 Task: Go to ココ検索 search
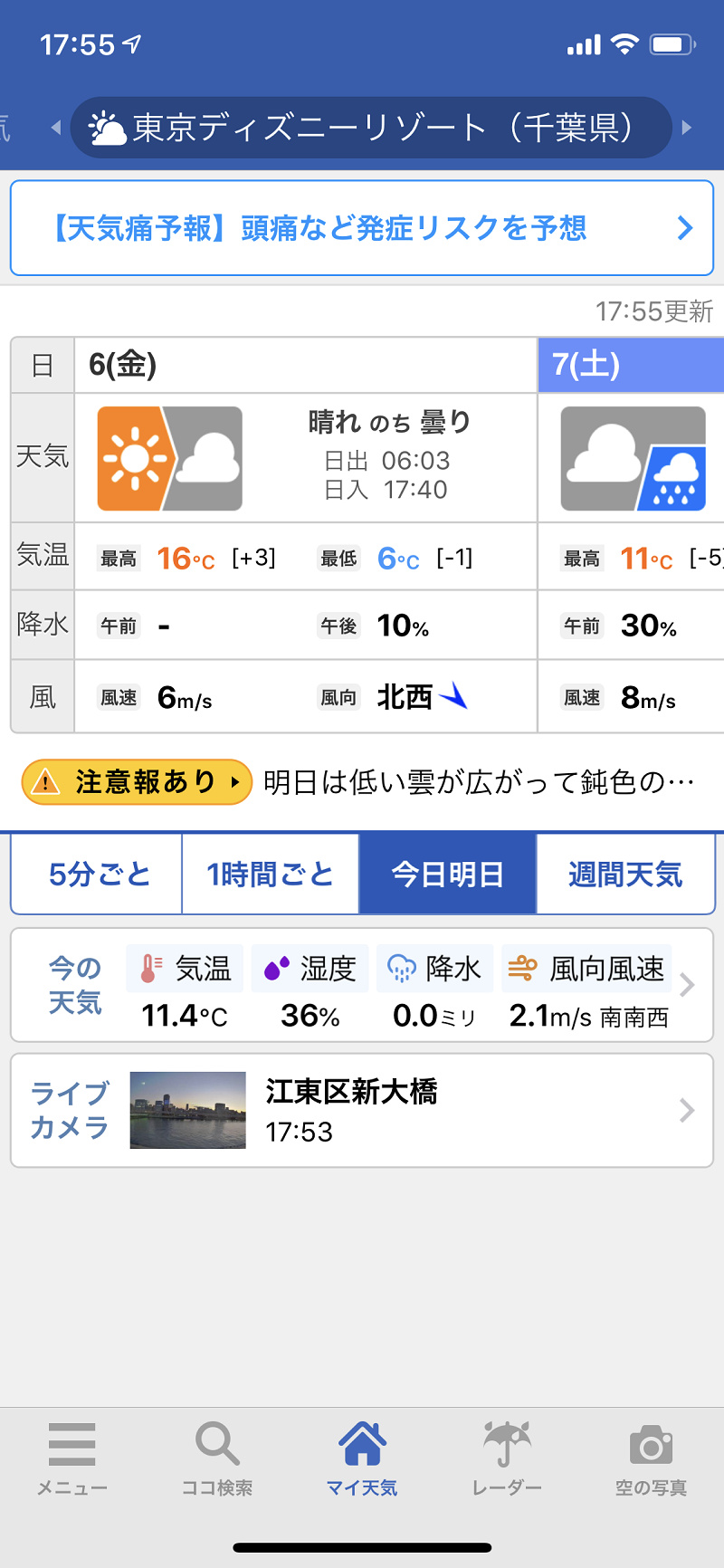[217, 1458]
